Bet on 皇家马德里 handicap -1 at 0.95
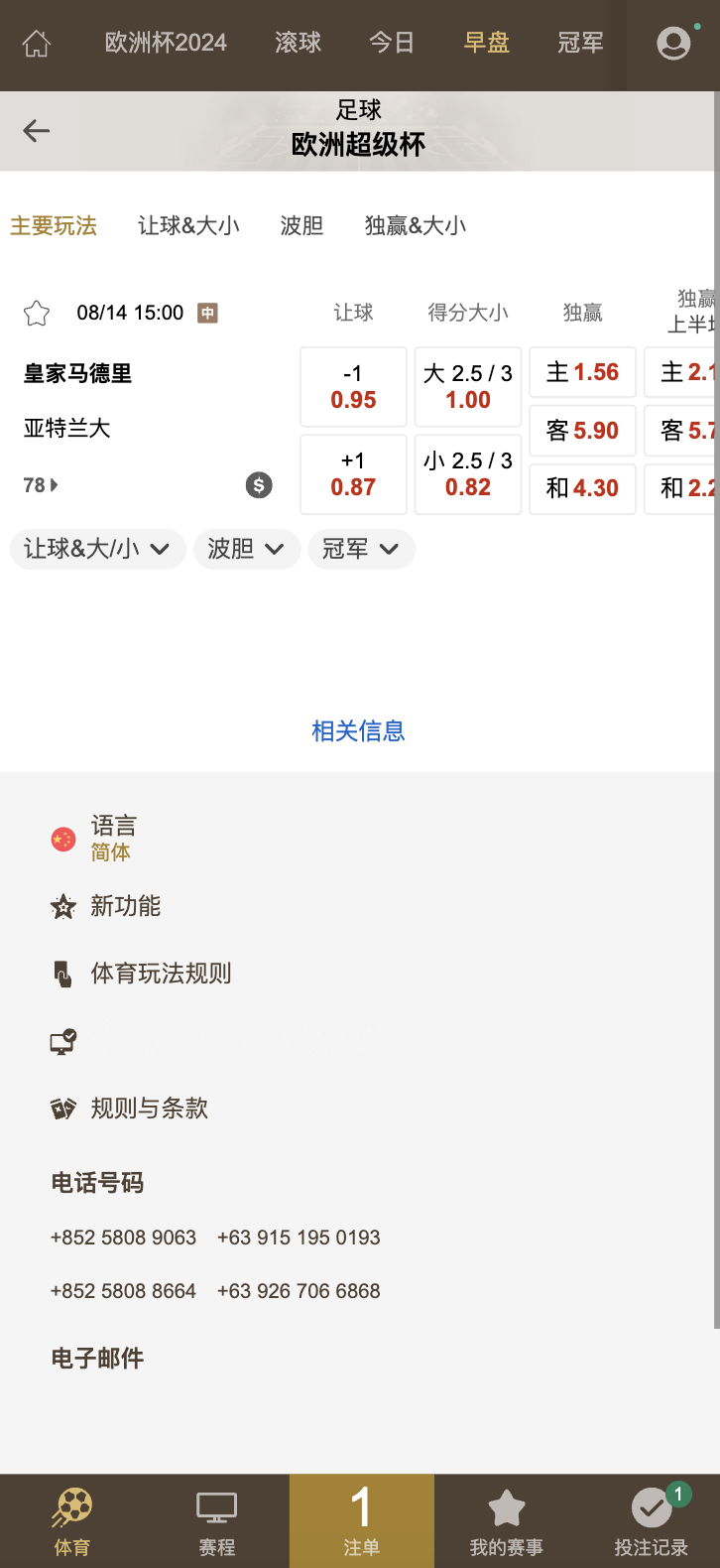 pyautogui.click(x=353, y=387)
